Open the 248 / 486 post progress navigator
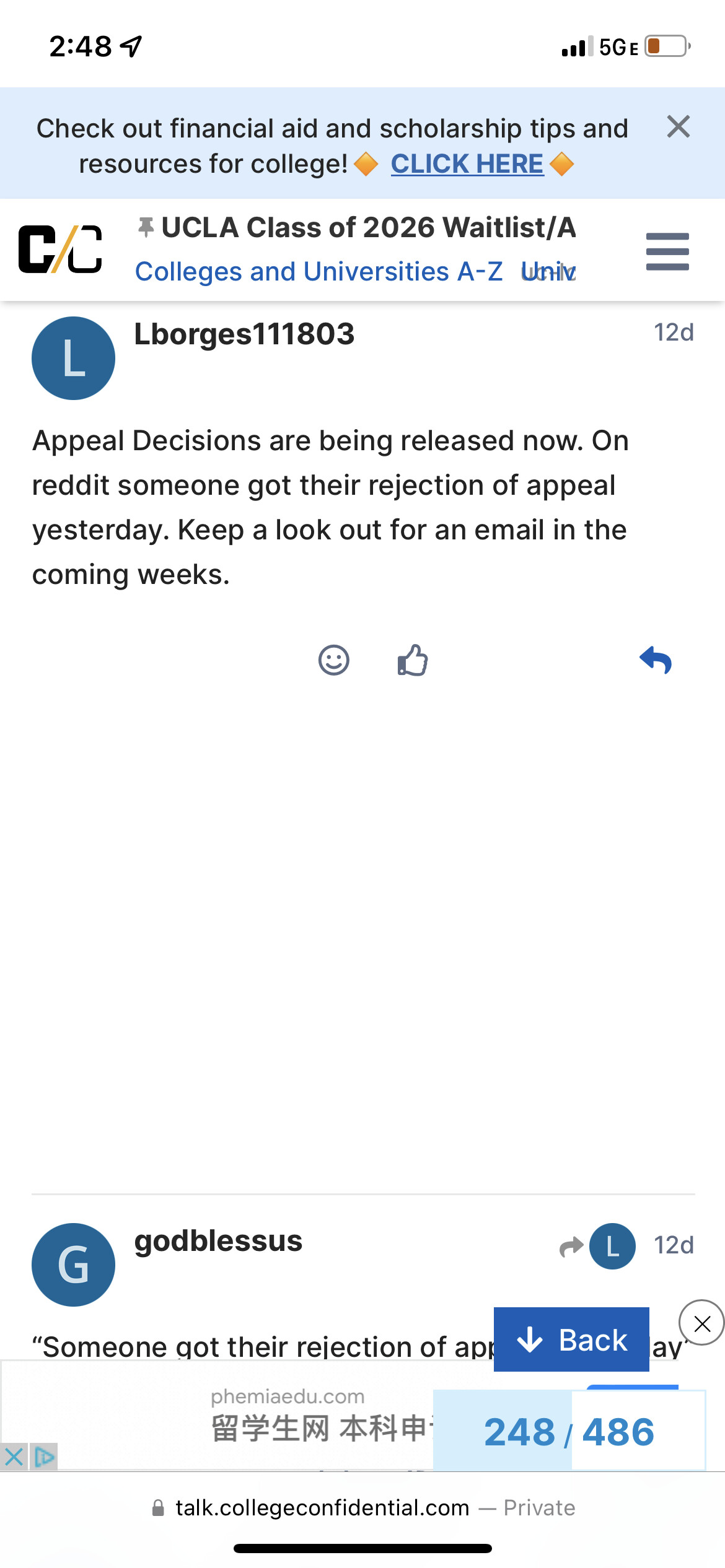The width and height of the screenshot is (725, 1568). [569, 1432]
